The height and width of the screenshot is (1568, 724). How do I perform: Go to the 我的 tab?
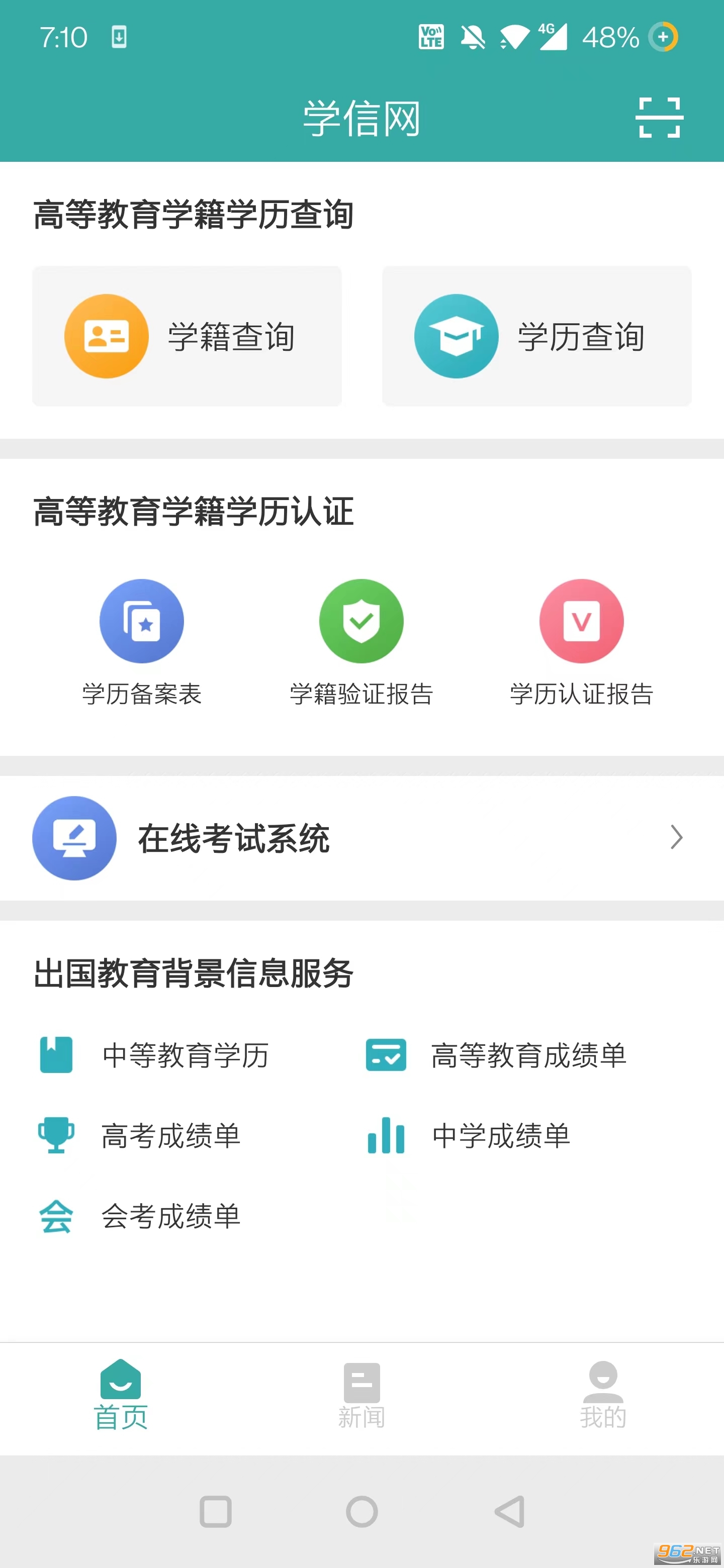(x=603, y=1395)
